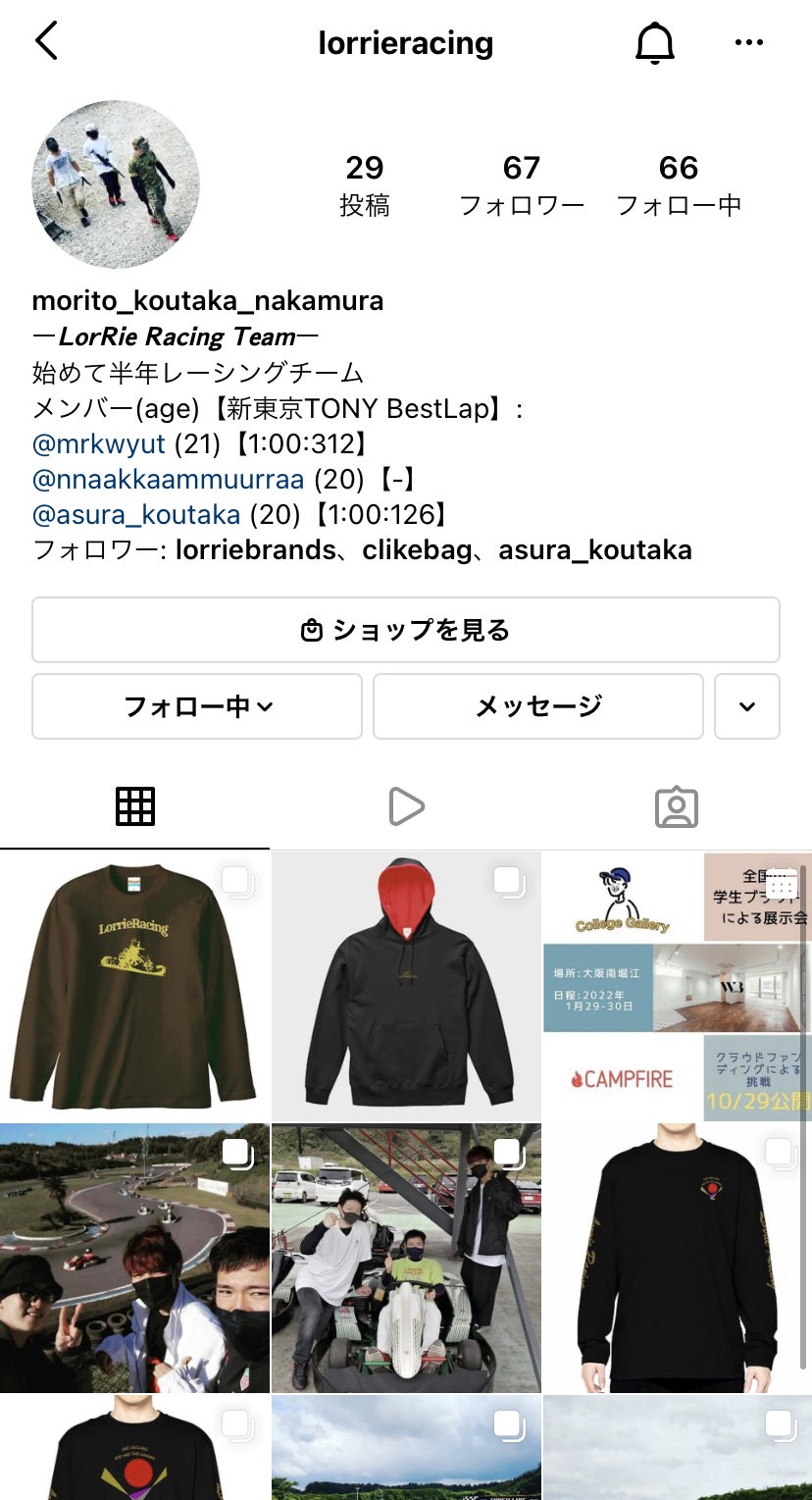
Task: Open the フォロー中 dropdown button
Action: (197, 706)
